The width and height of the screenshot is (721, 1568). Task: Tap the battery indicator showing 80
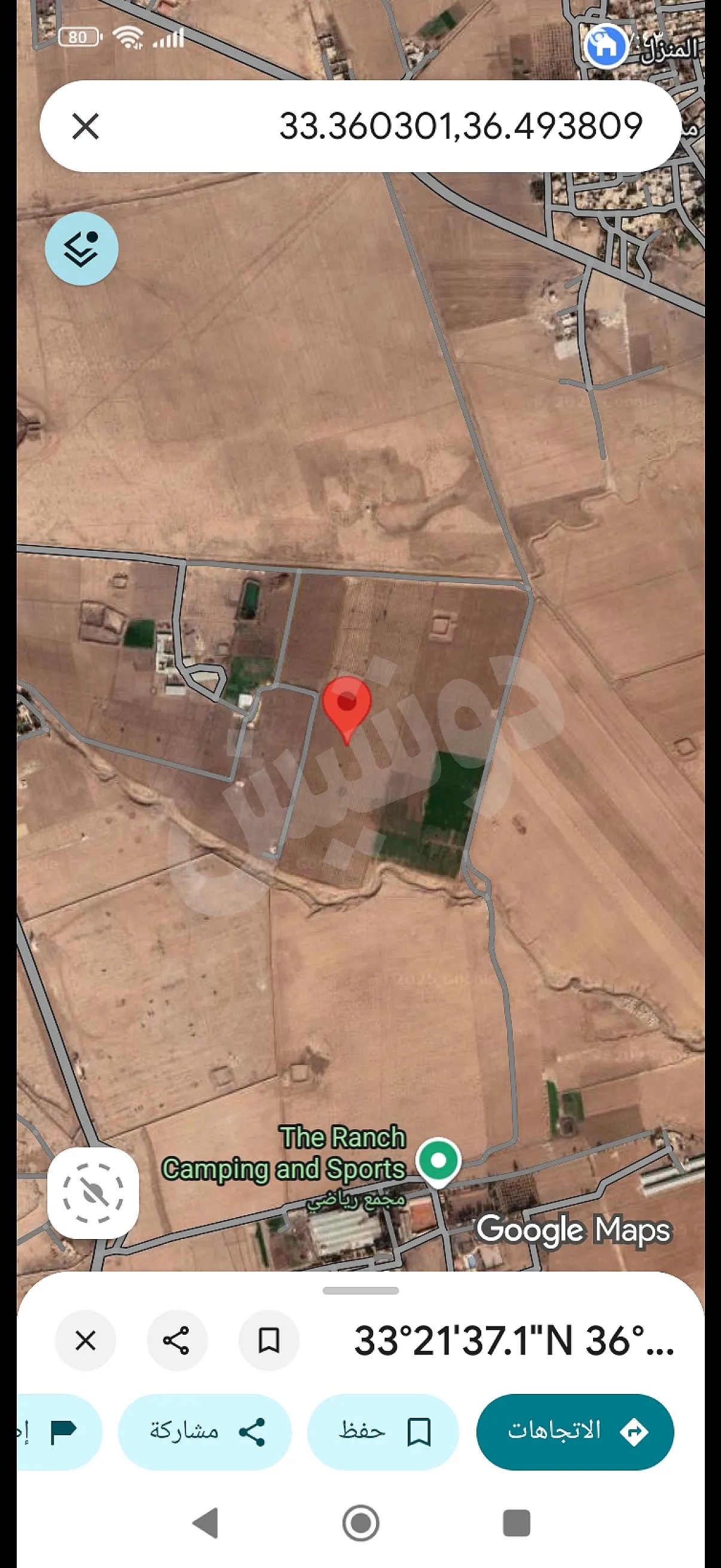80,38
